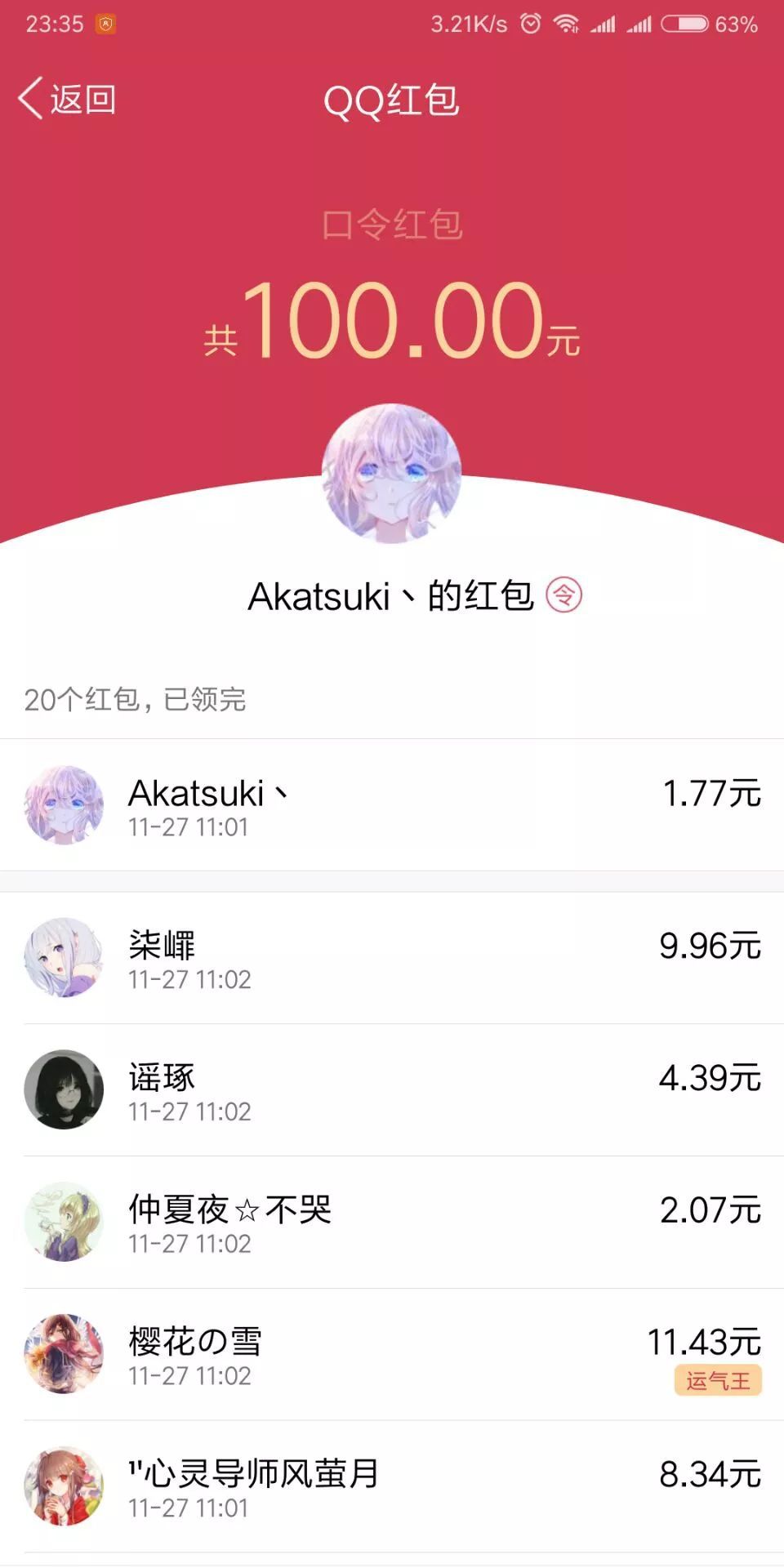Tap the '20个红包，已领完' status text
Image resolution: width=784 pixels, height=1568 pixels.
135,698
